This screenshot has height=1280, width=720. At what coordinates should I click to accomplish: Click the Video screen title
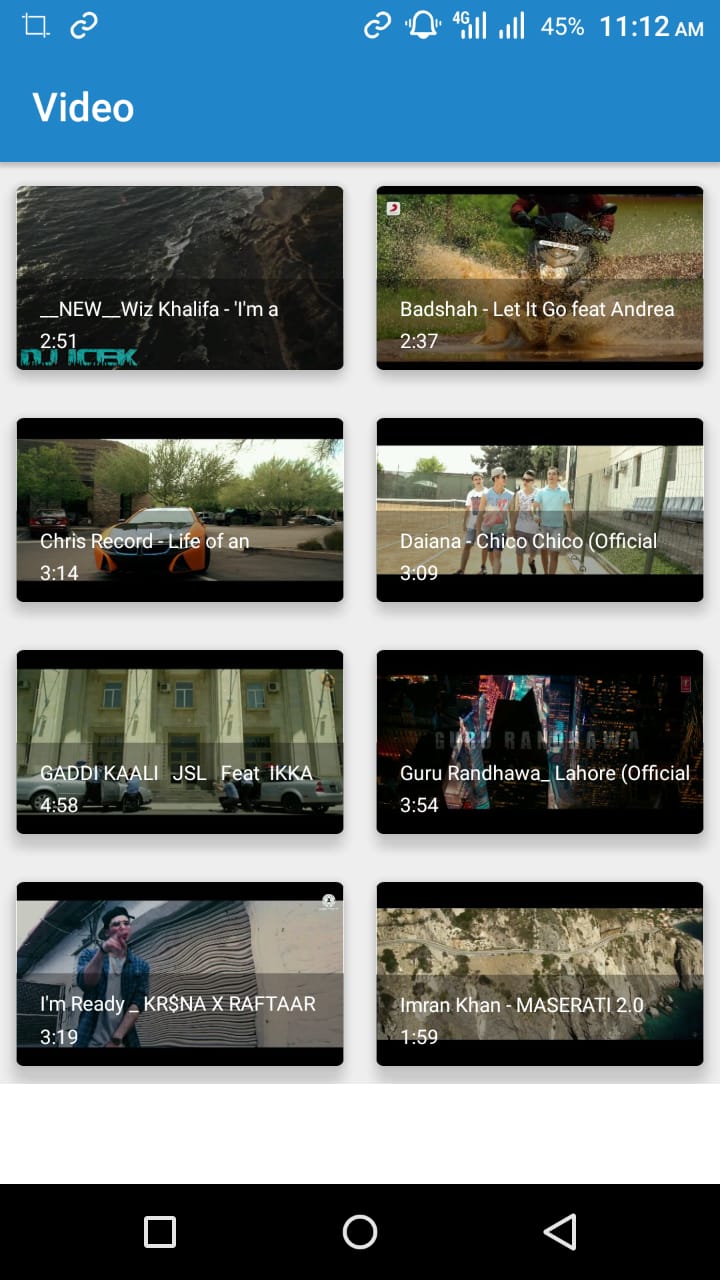coord(83,107)
